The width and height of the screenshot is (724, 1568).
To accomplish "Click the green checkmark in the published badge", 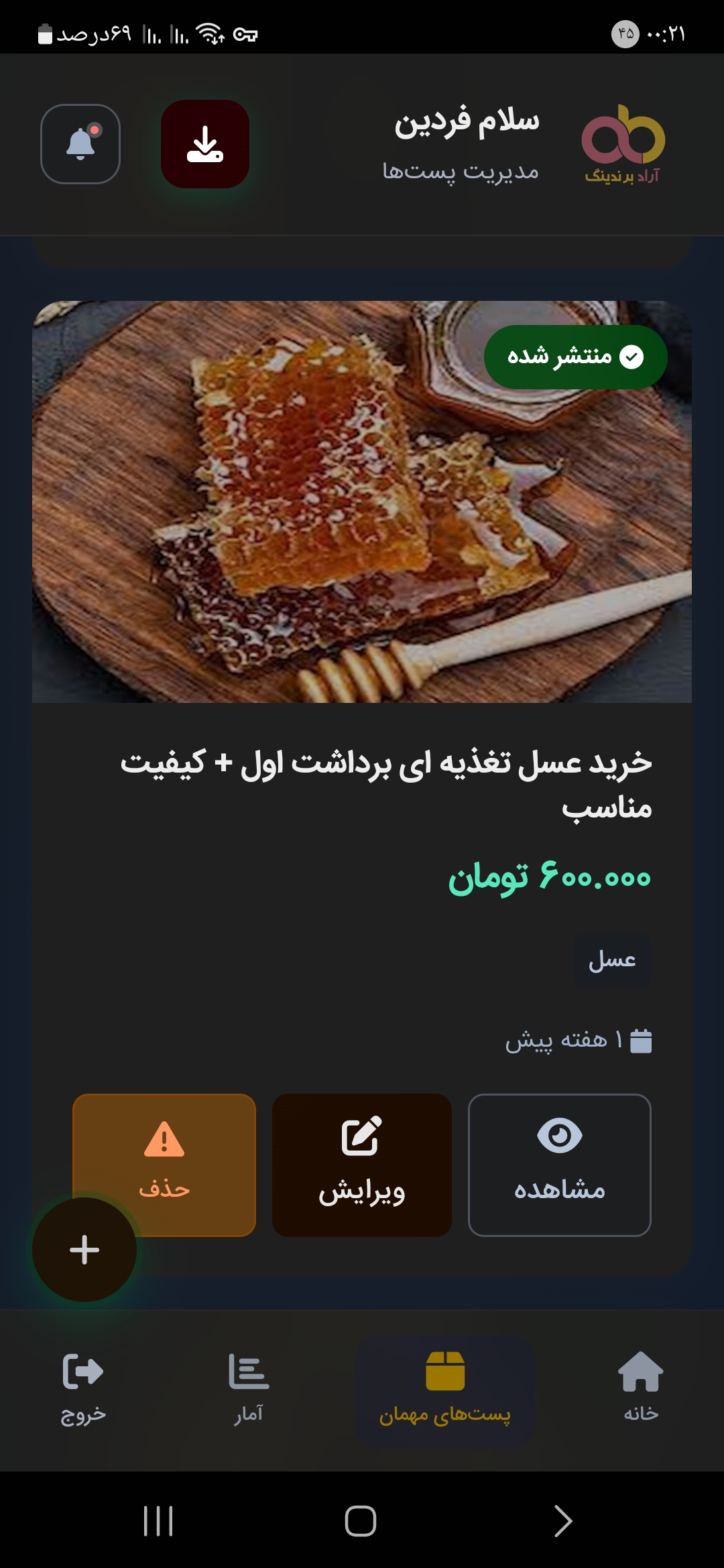I will click(631, 357).
